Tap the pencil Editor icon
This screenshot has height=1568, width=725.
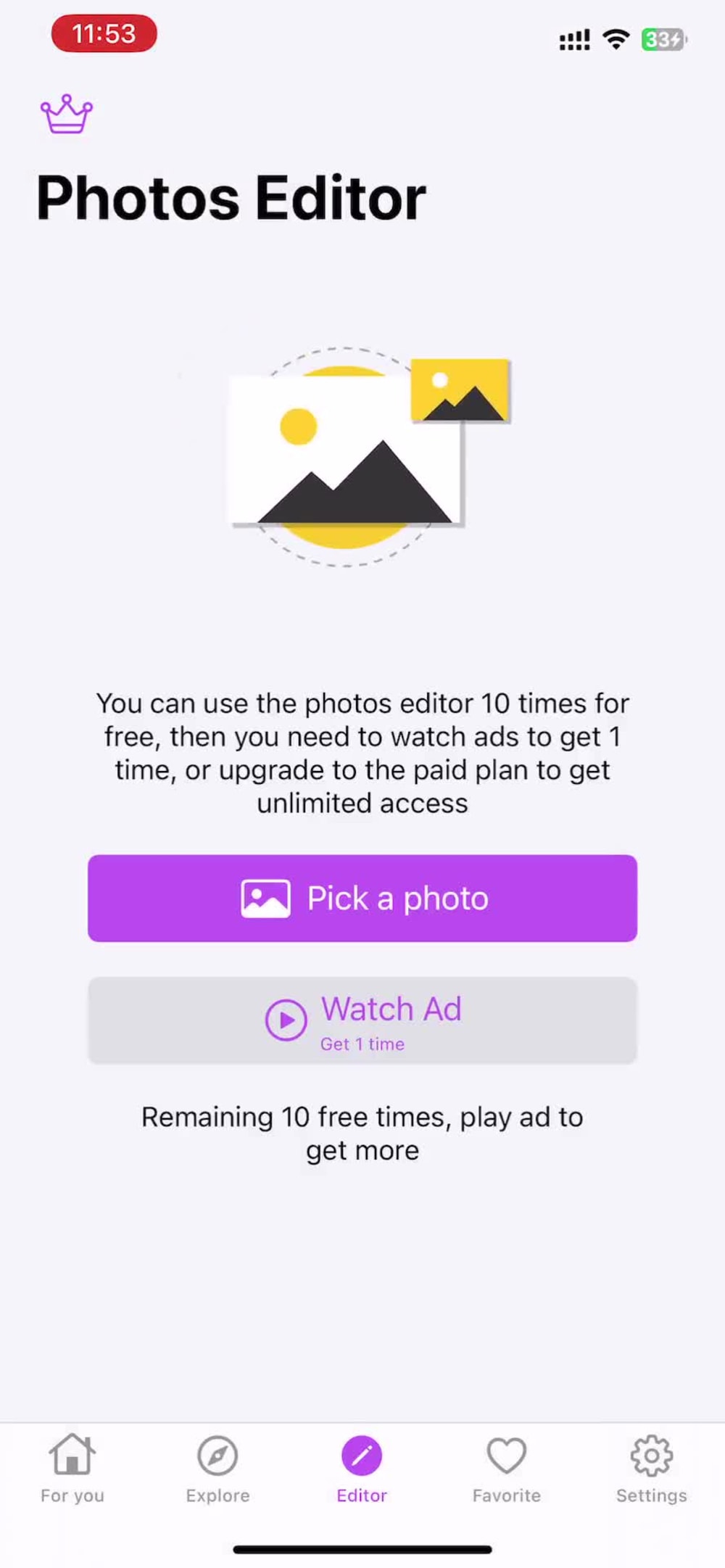[x=362, y=1456]
